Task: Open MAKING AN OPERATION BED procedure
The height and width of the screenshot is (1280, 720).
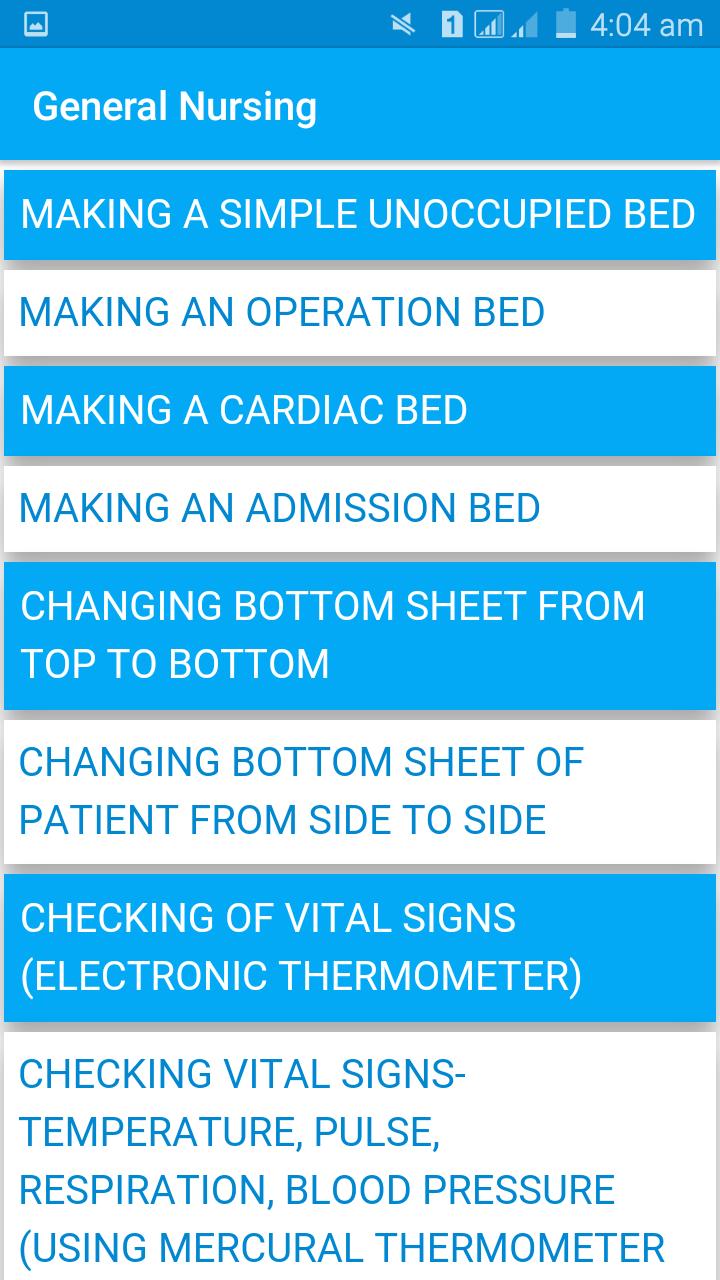Action: (360, 312)
